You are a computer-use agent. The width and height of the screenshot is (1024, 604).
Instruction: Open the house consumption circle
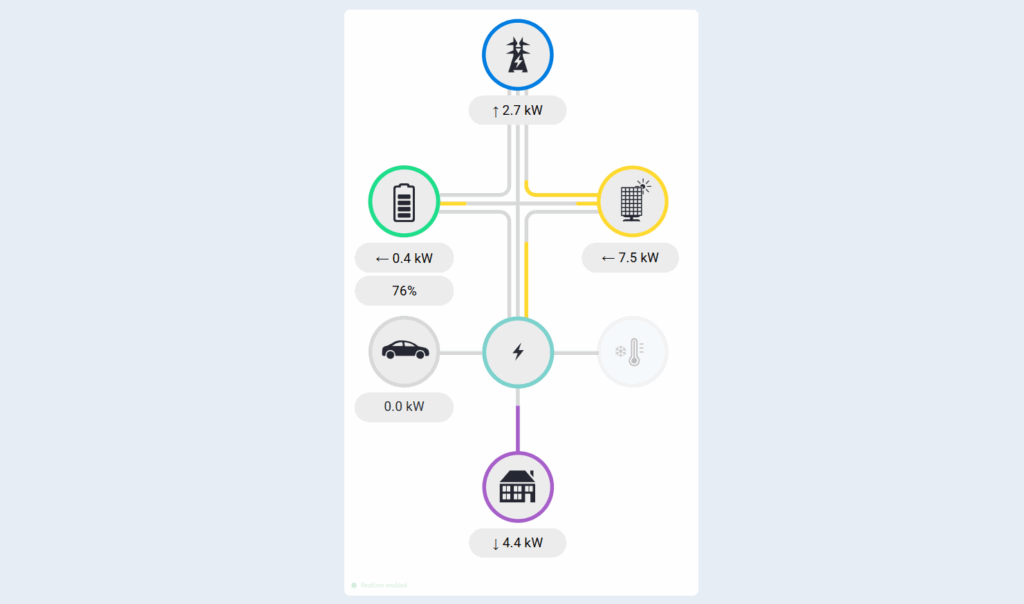point(518,487)
